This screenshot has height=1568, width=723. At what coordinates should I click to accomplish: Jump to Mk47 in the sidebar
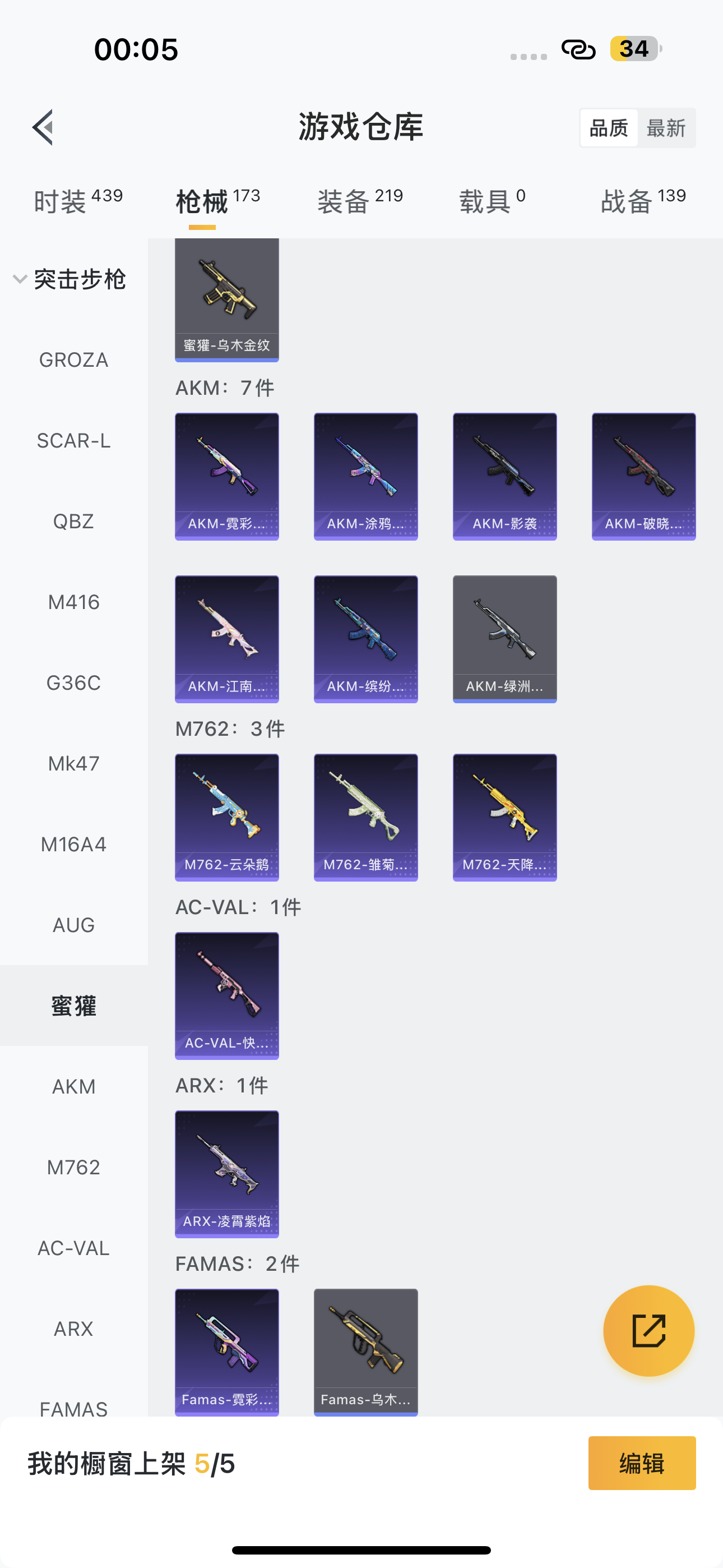click(x=73, y=764)
